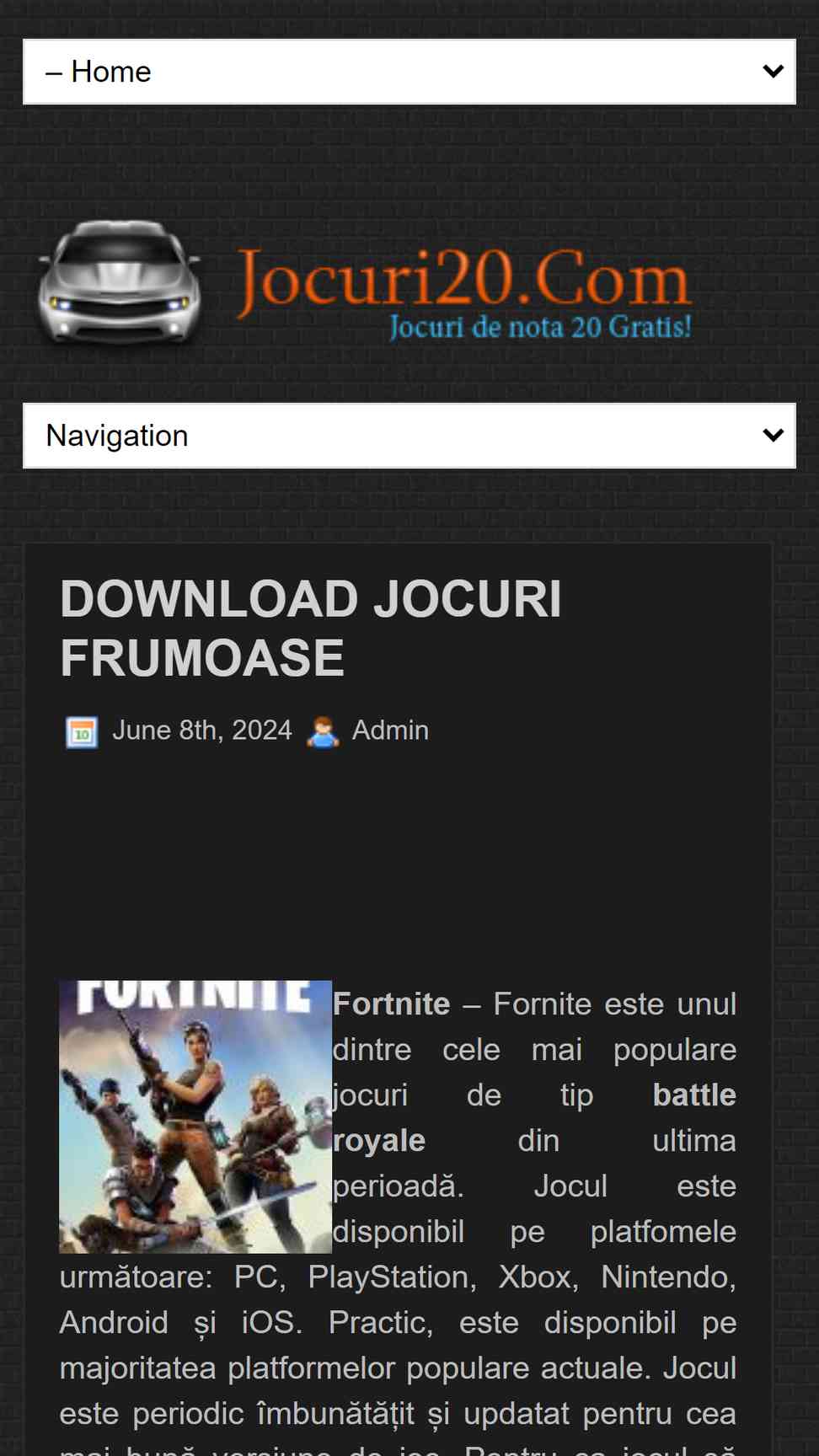Tap the Jocuri20.Com site logo
The width and height of the screenshot is (819, 1456).
click(x=364, y=285)
